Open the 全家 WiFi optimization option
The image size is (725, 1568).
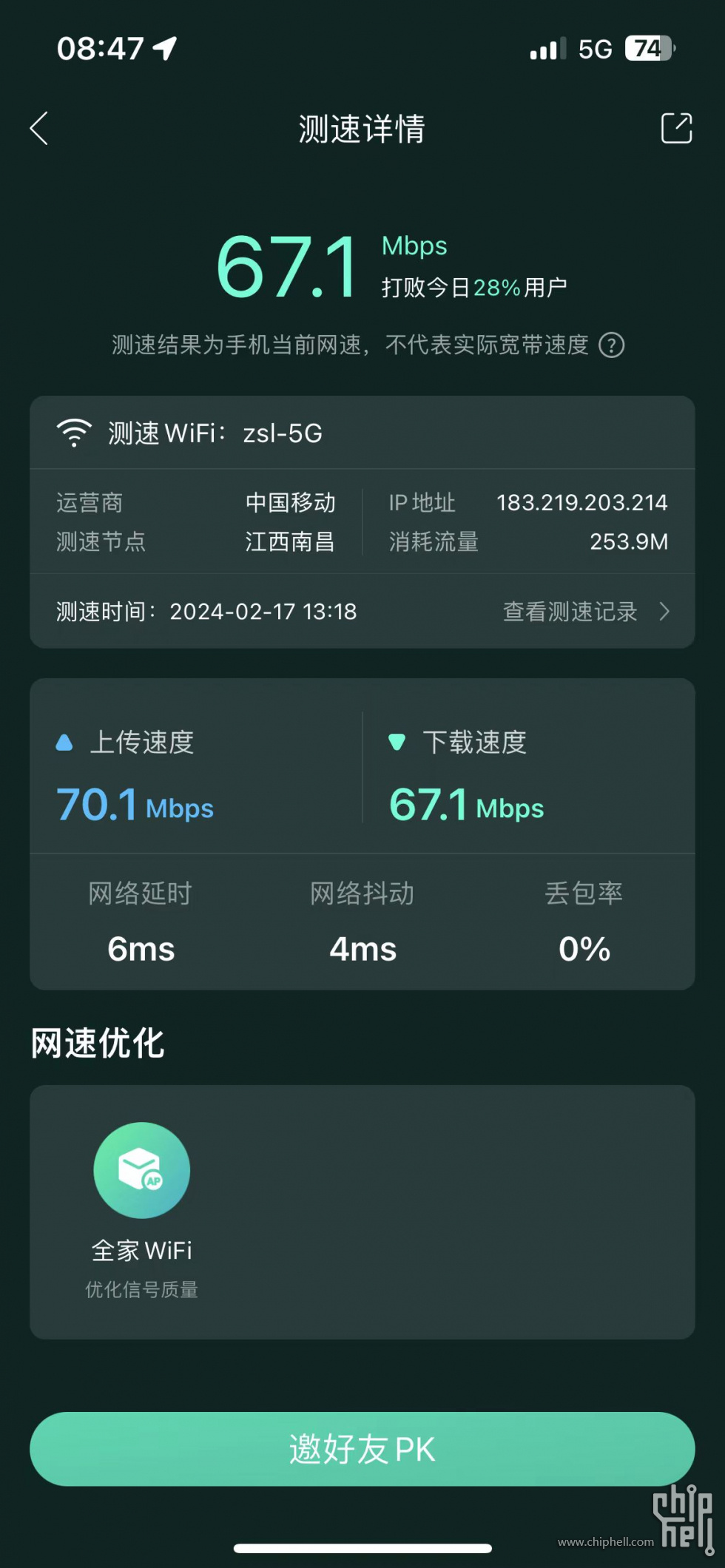tap(141, 1210)
